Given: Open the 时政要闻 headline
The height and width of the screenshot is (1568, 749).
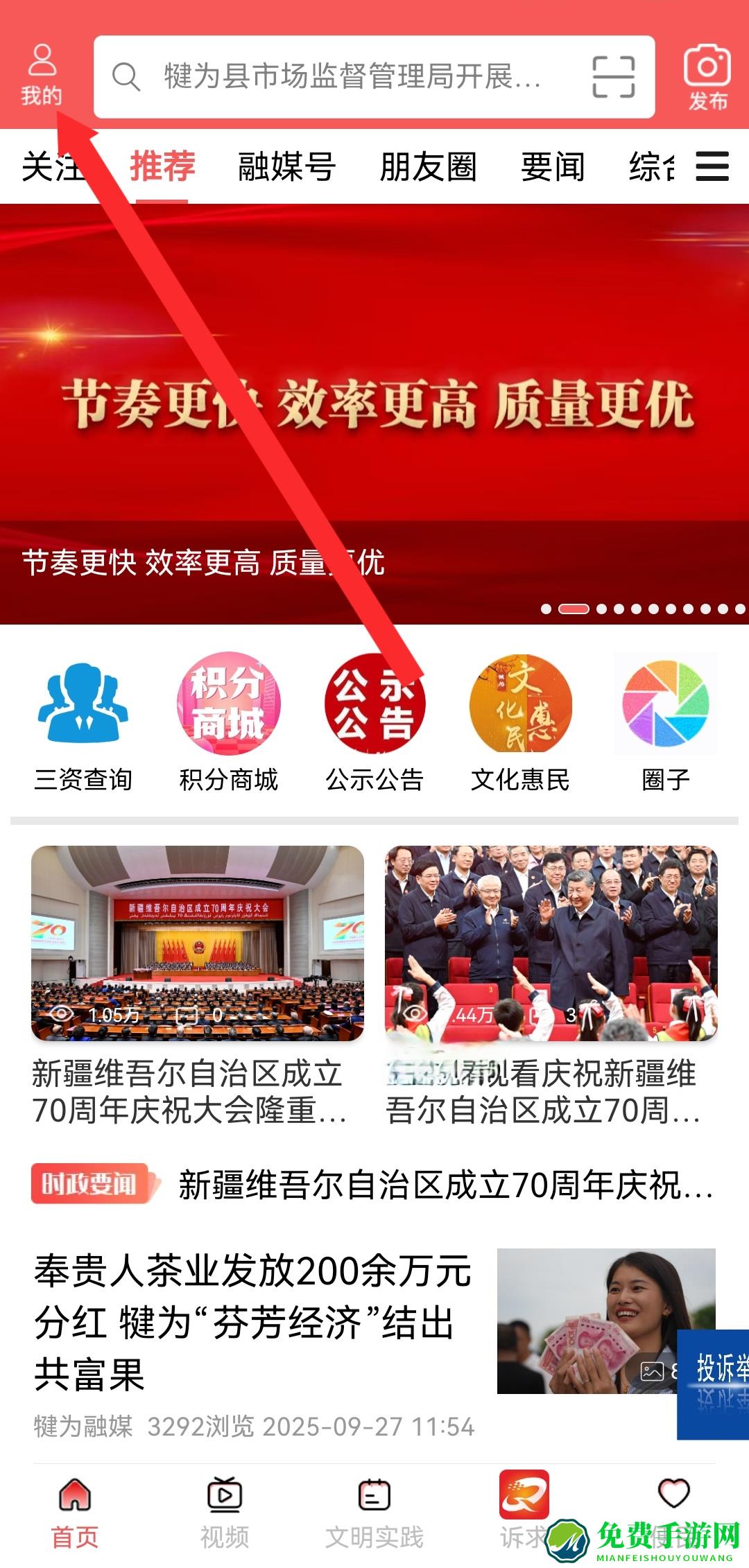Looking at the screenshot, I should point(444,1185).
